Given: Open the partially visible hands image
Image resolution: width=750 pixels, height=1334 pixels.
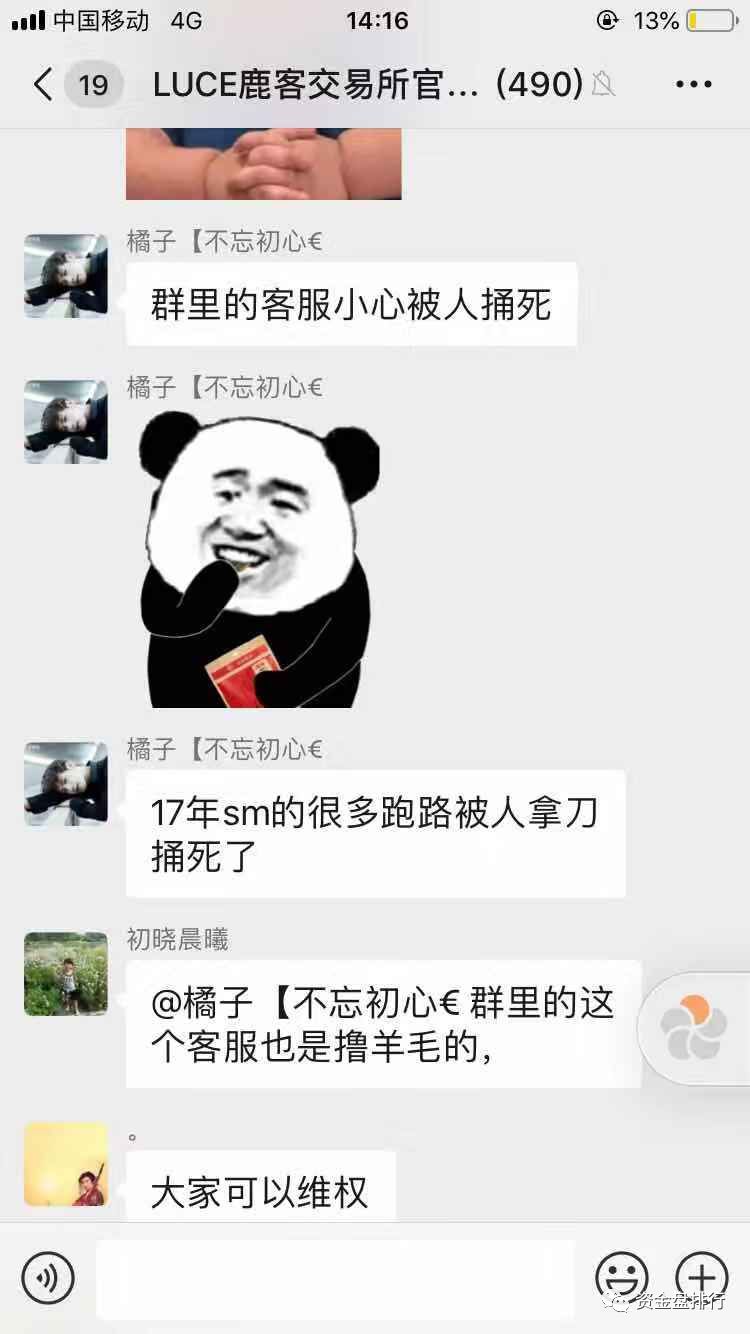Looking at the screenshot, I should click(x=263, y=164).
